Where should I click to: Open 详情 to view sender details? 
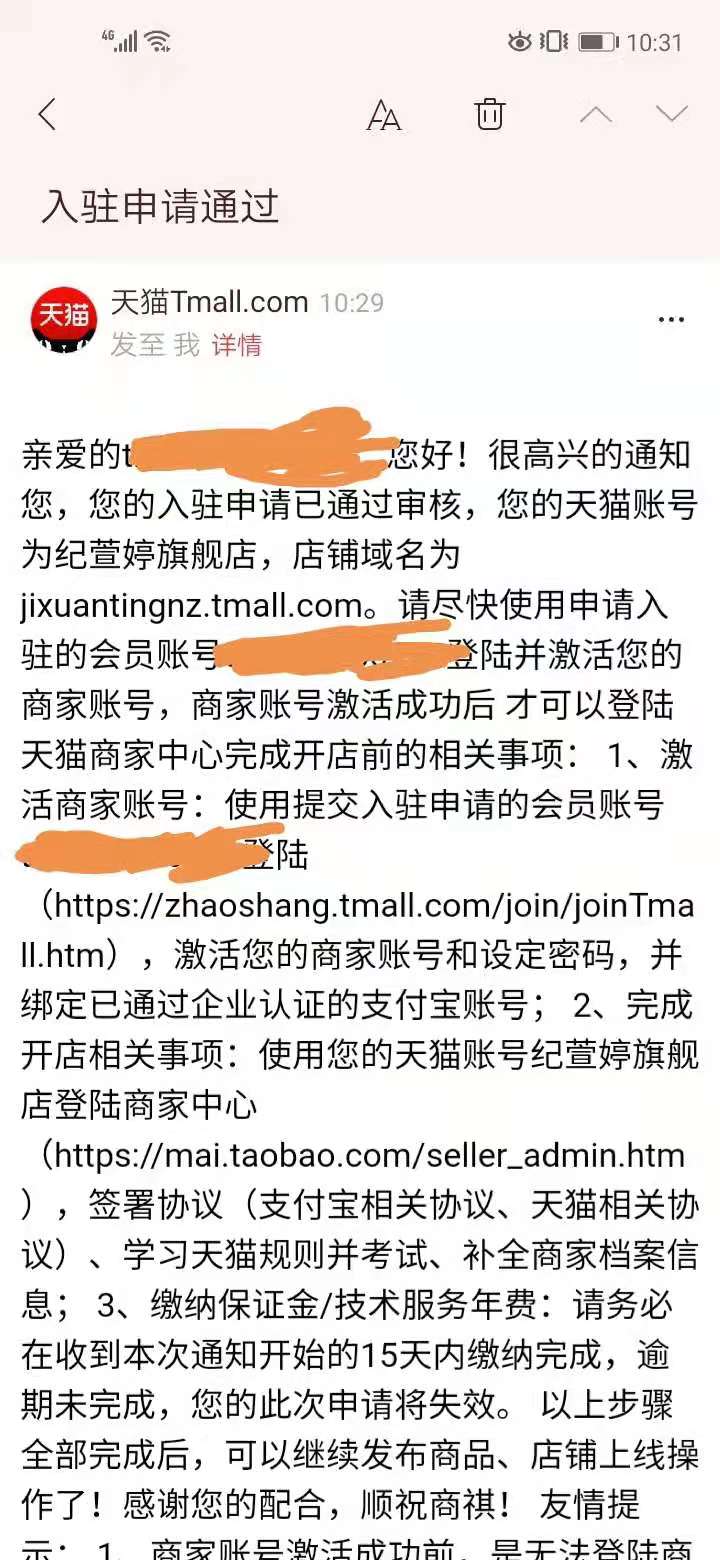coord(237,345)
